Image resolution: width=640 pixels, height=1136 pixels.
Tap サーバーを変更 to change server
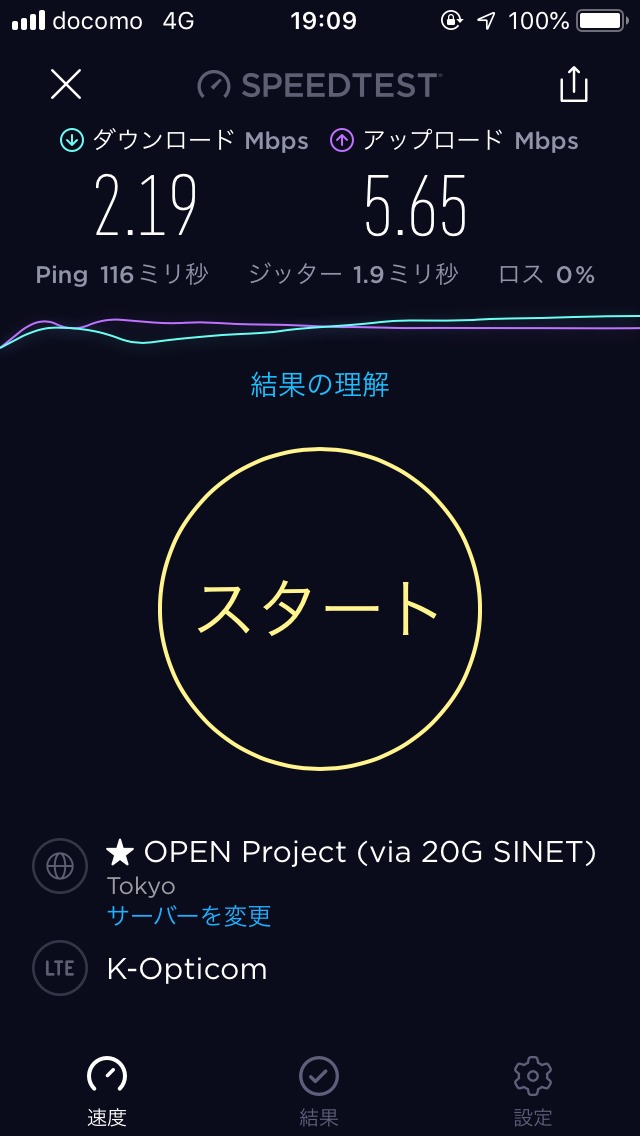point(189,915)
